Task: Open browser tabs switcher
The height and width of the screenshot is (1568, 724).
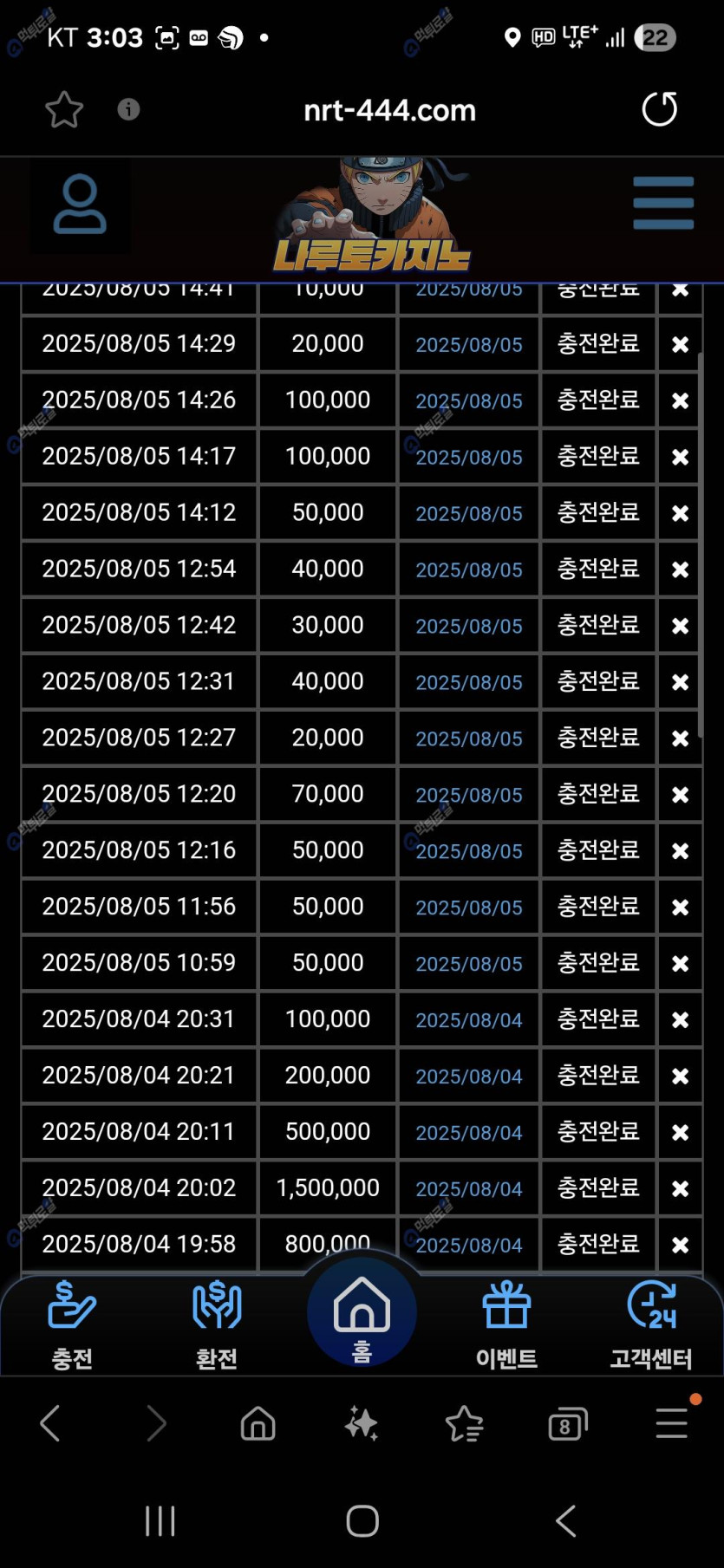Action: point(567,1423)
